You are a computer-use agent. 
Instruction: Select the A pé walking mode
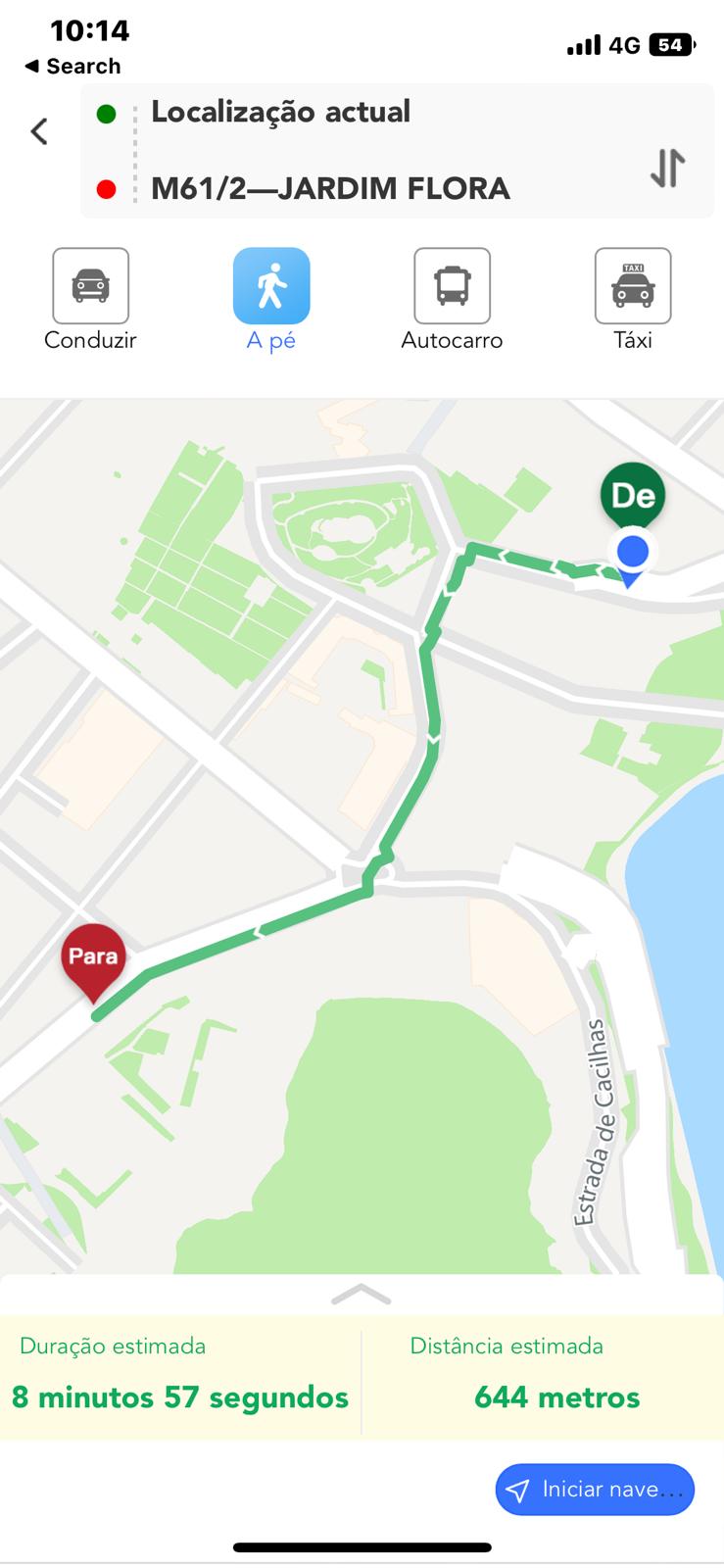click(271, 286)
